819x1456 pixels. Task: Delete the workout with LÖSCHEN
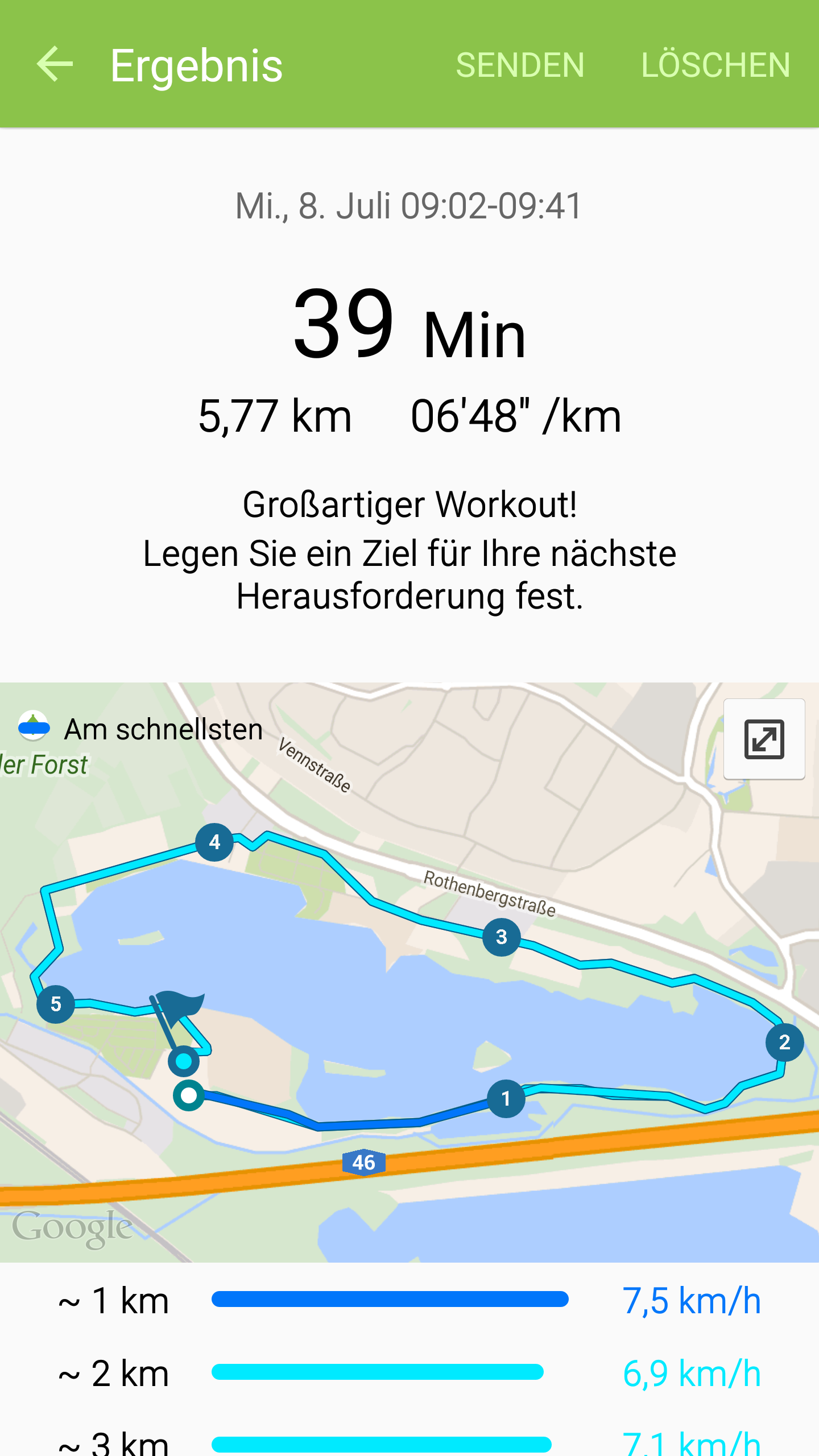[x=715, y=65]
